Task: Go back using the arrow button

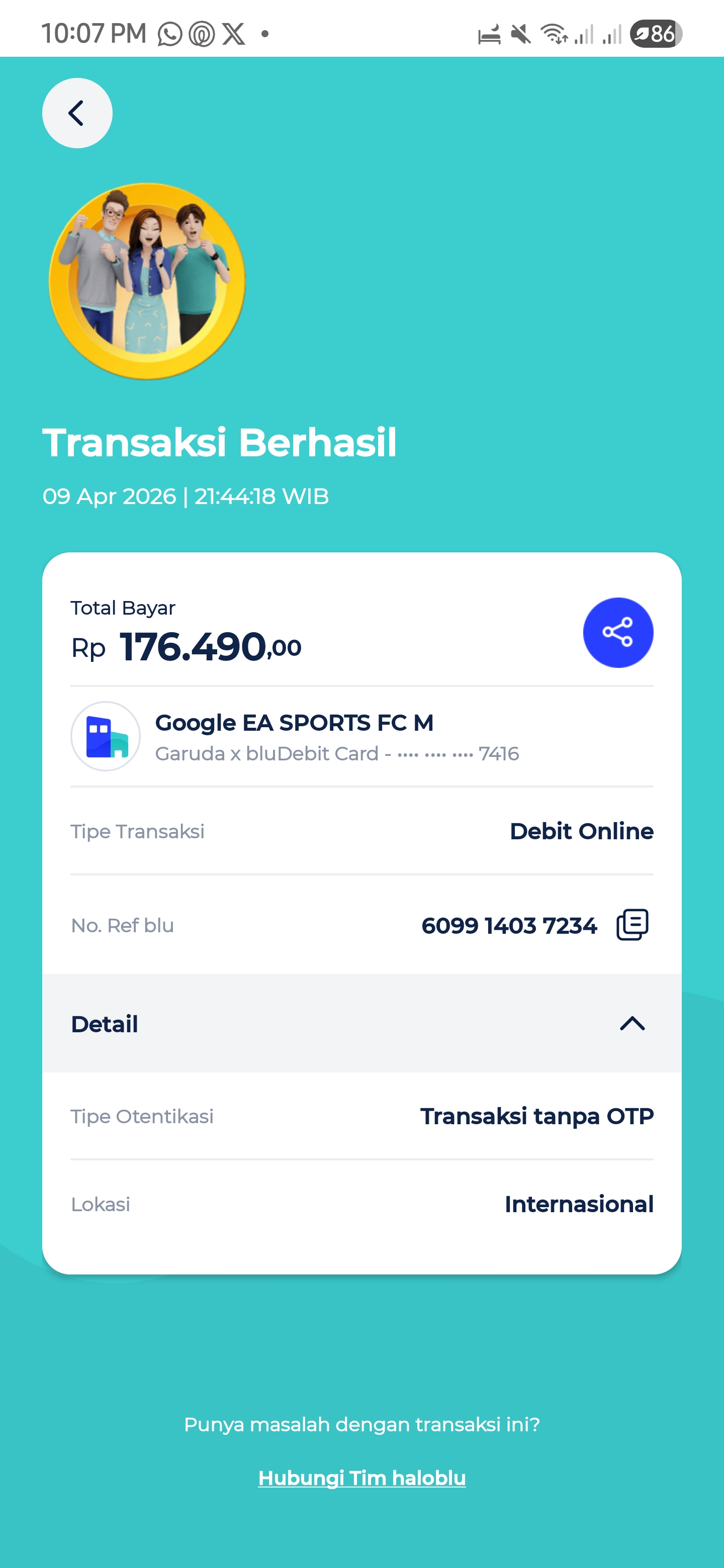Action: tap(77, 113)
